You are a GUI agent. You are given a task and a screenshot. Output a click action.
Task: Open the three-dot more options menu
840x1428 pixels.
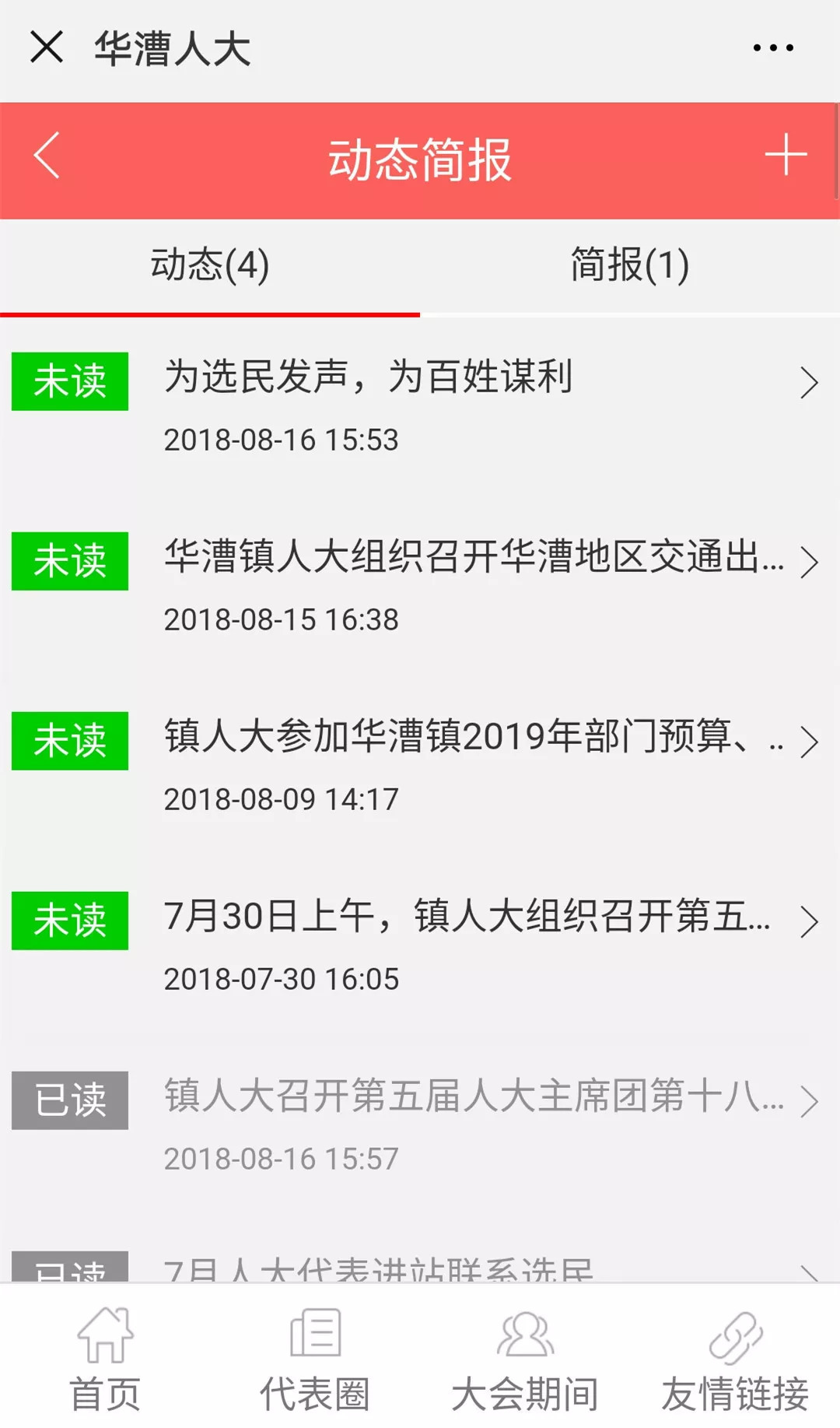pyautogui.click(x=771, y=48)
